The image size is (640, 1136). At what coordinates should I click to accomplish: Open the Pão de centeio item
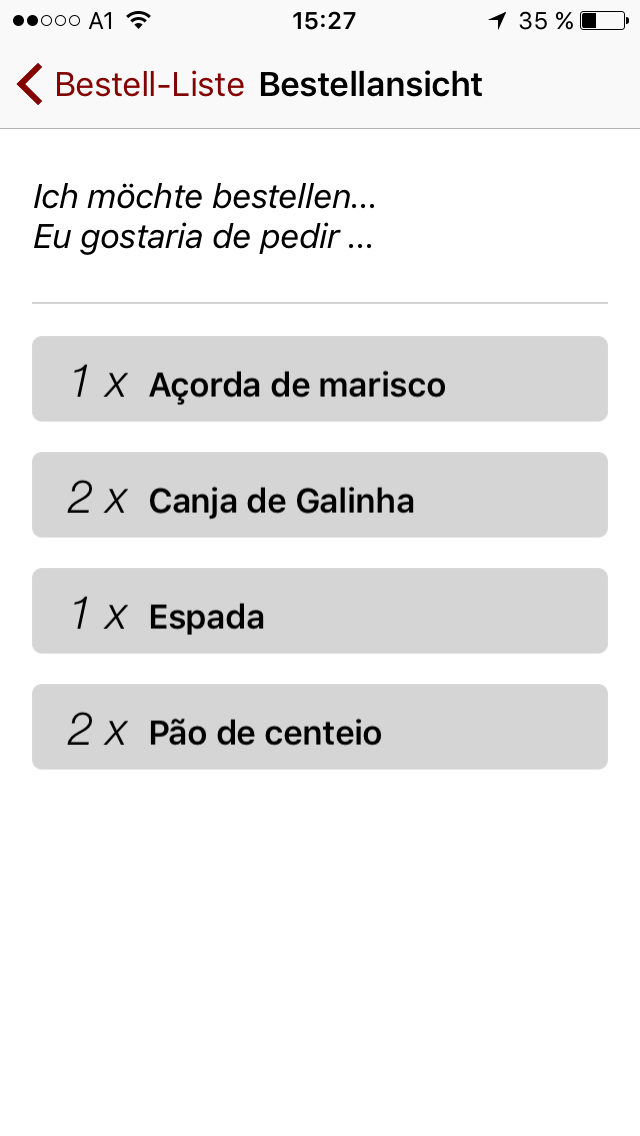(320, 727)
